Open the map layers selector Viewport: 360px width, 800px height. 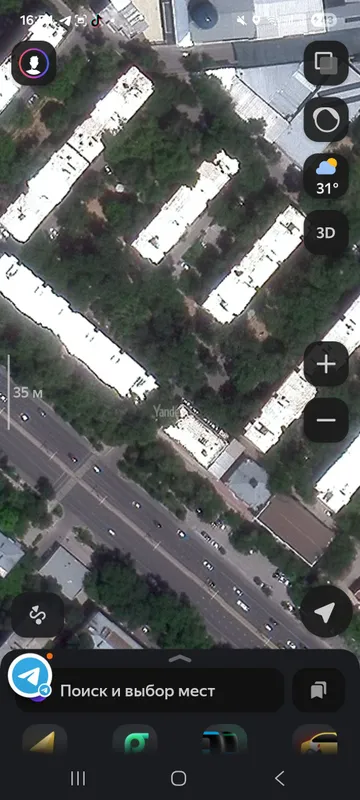click(x=326, y=63)
